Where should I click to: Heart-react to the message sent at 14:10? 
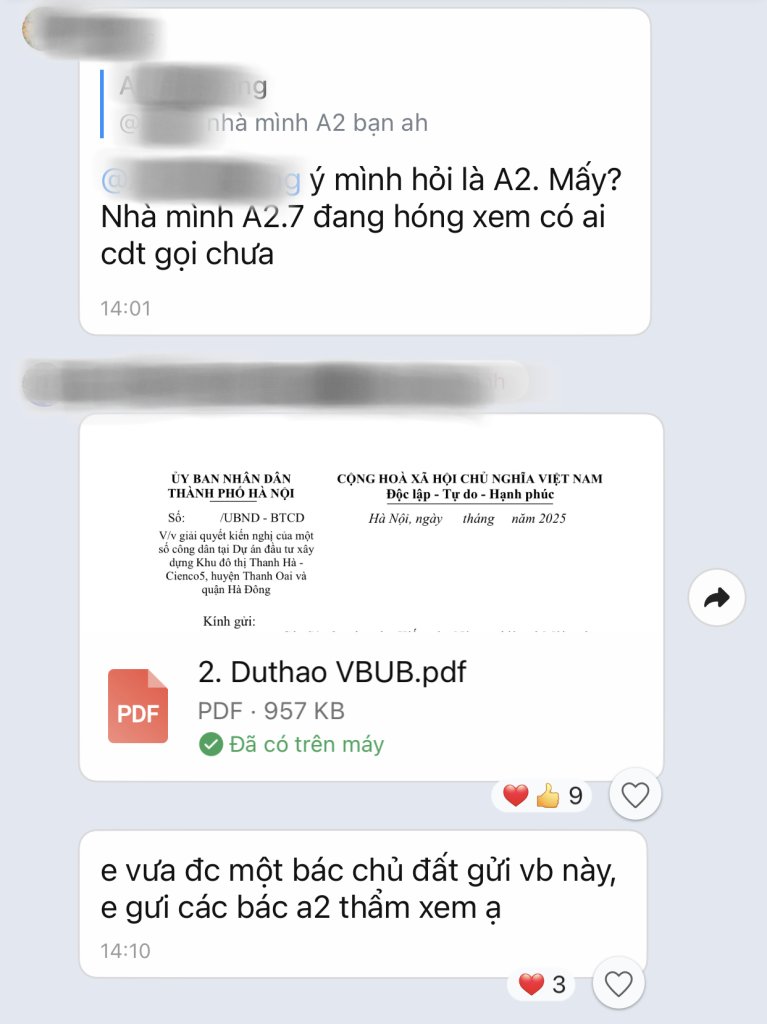click(619, 985)
